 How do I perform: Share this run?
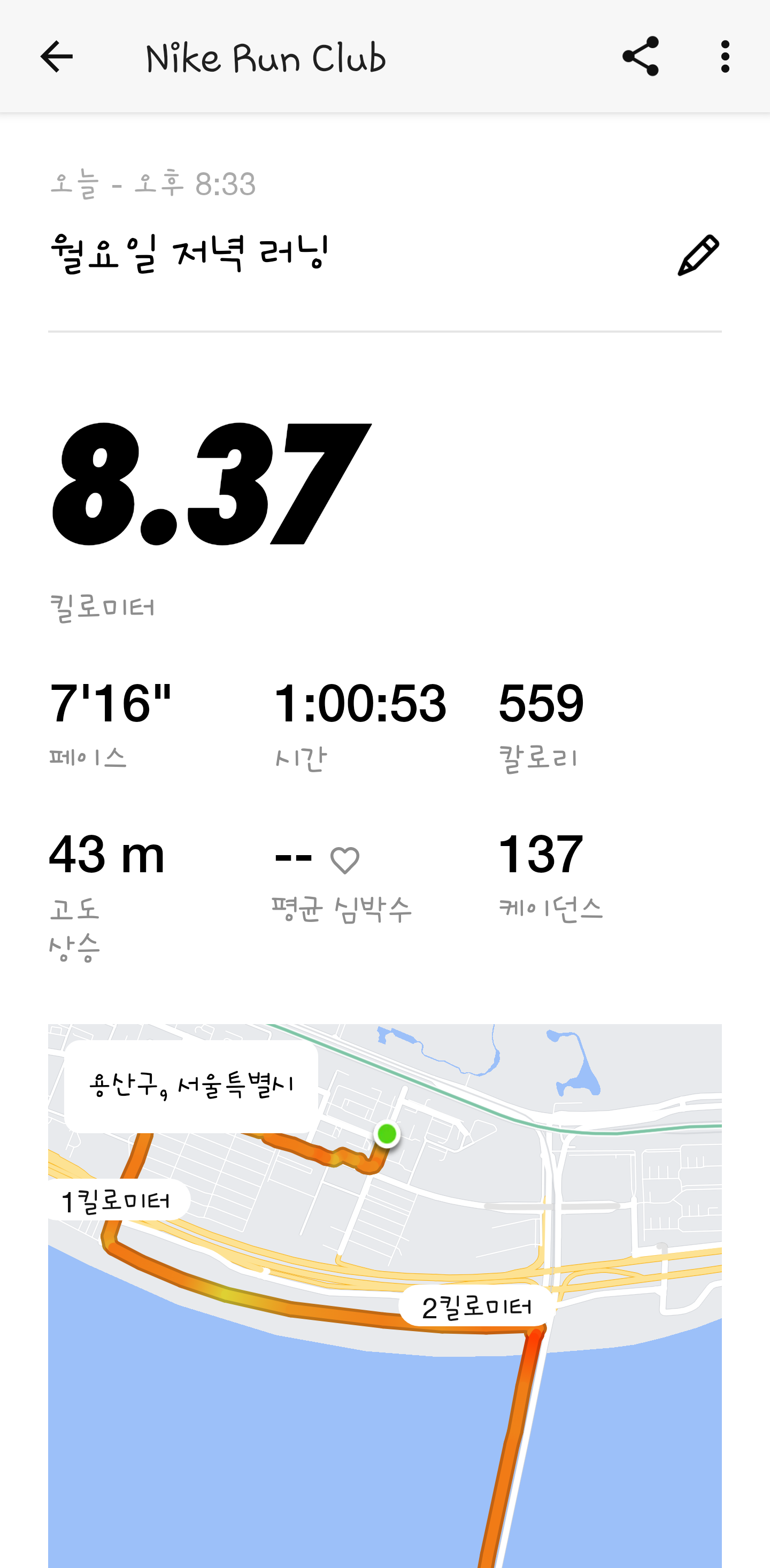click(x=641, y=56)
